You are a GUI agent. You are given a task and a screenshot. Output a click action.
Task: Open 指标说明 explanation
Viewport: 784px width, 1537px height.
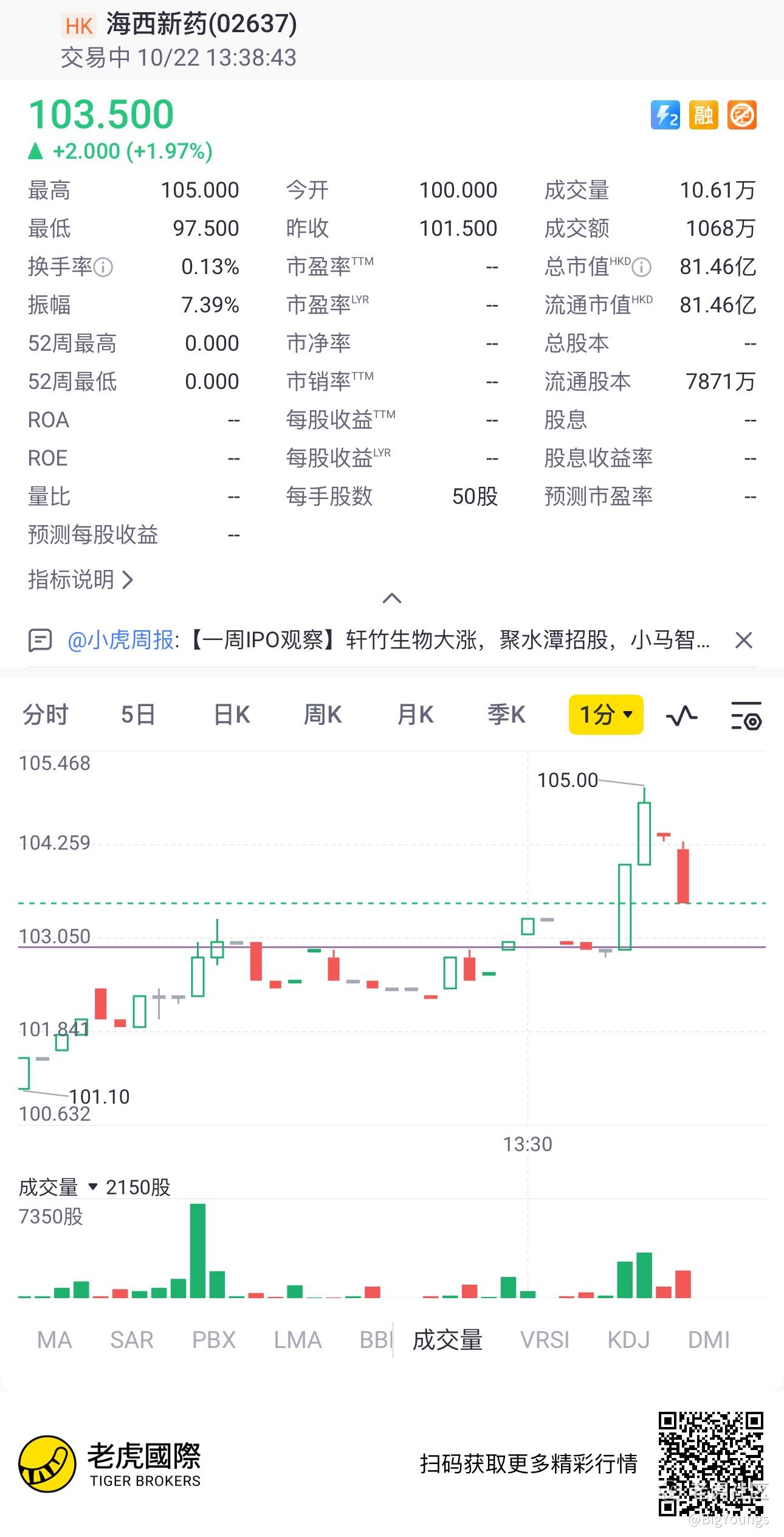(80, 580)
